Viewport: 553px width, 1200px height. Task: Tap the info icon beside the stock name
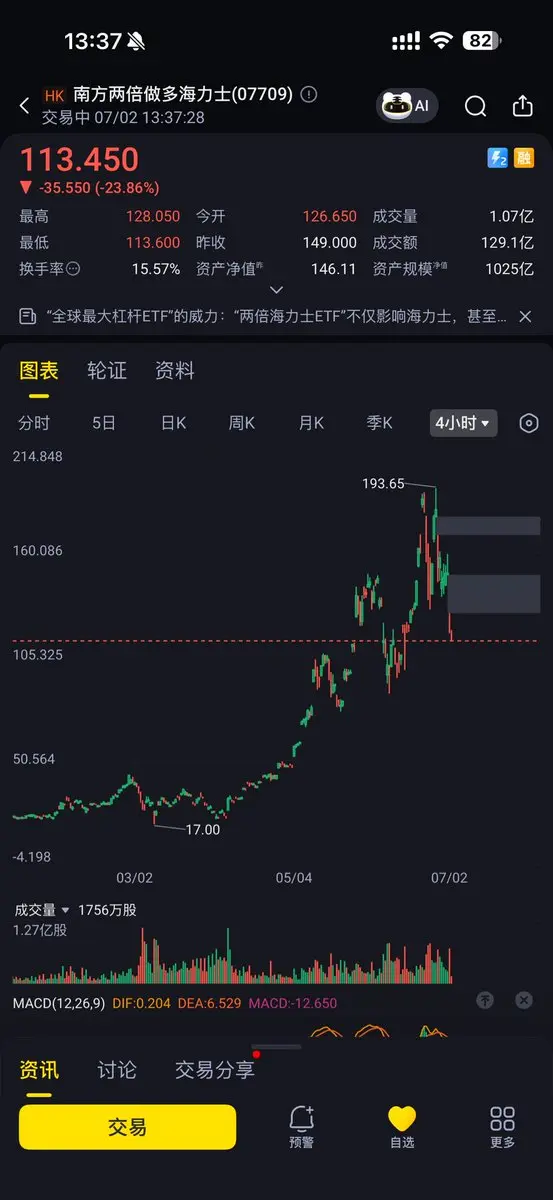pos(309,95)
